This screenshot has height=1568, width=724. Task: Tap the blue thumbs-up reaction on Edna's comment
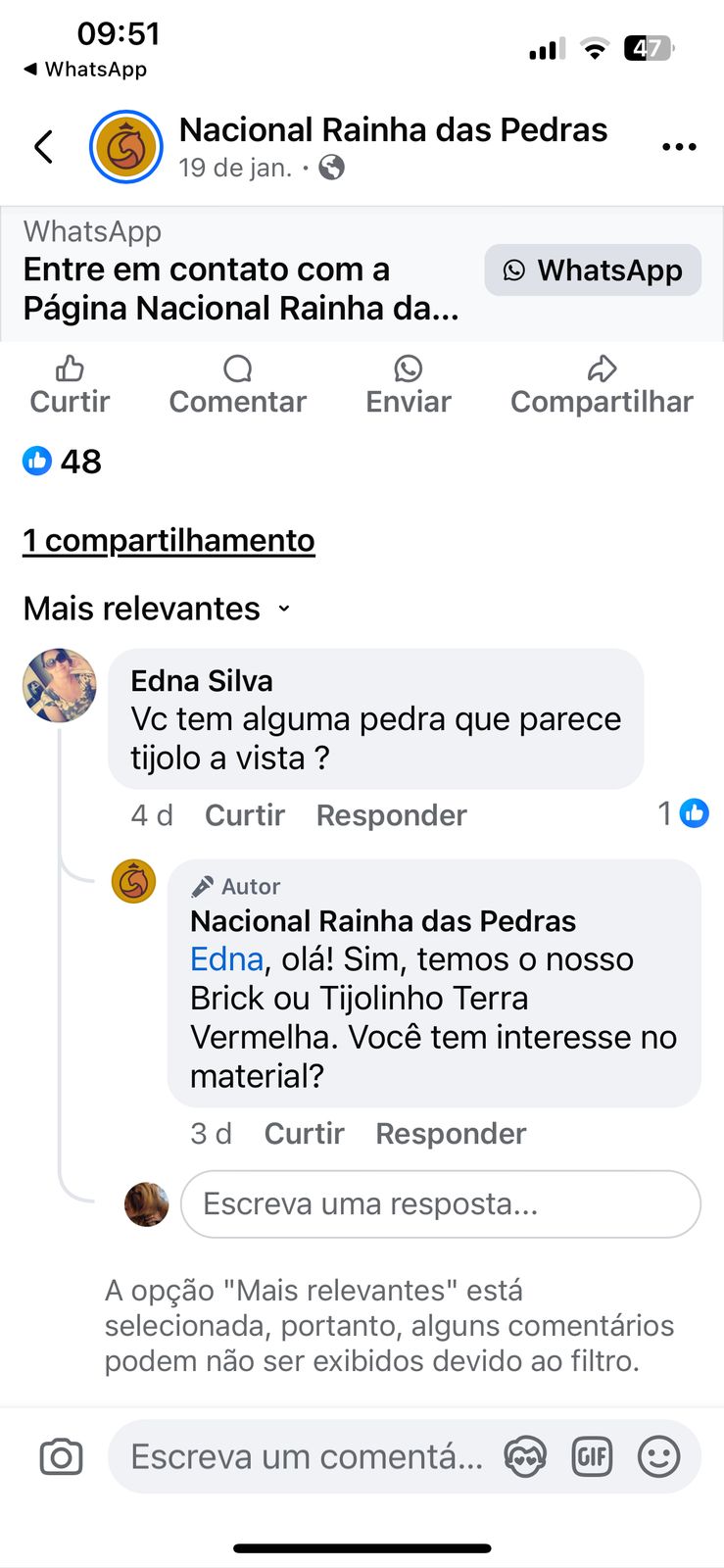pyautogui.click(x=693, y=812)
